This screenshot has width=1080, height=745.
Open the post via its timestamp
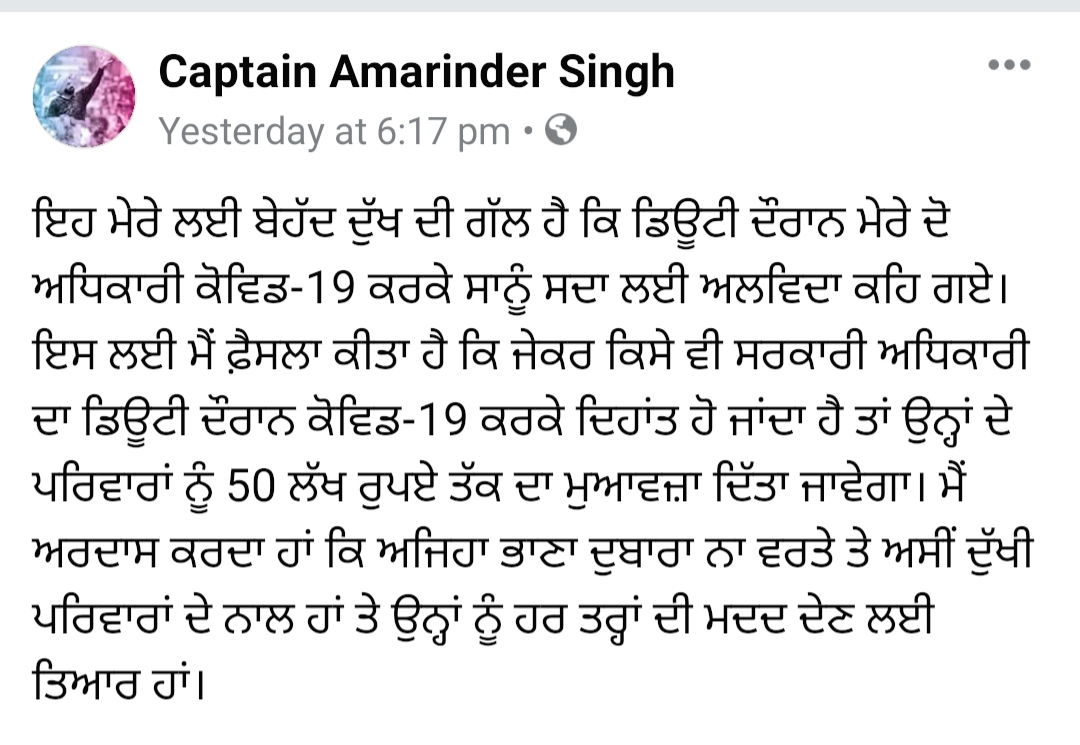[x=335, y=131]
